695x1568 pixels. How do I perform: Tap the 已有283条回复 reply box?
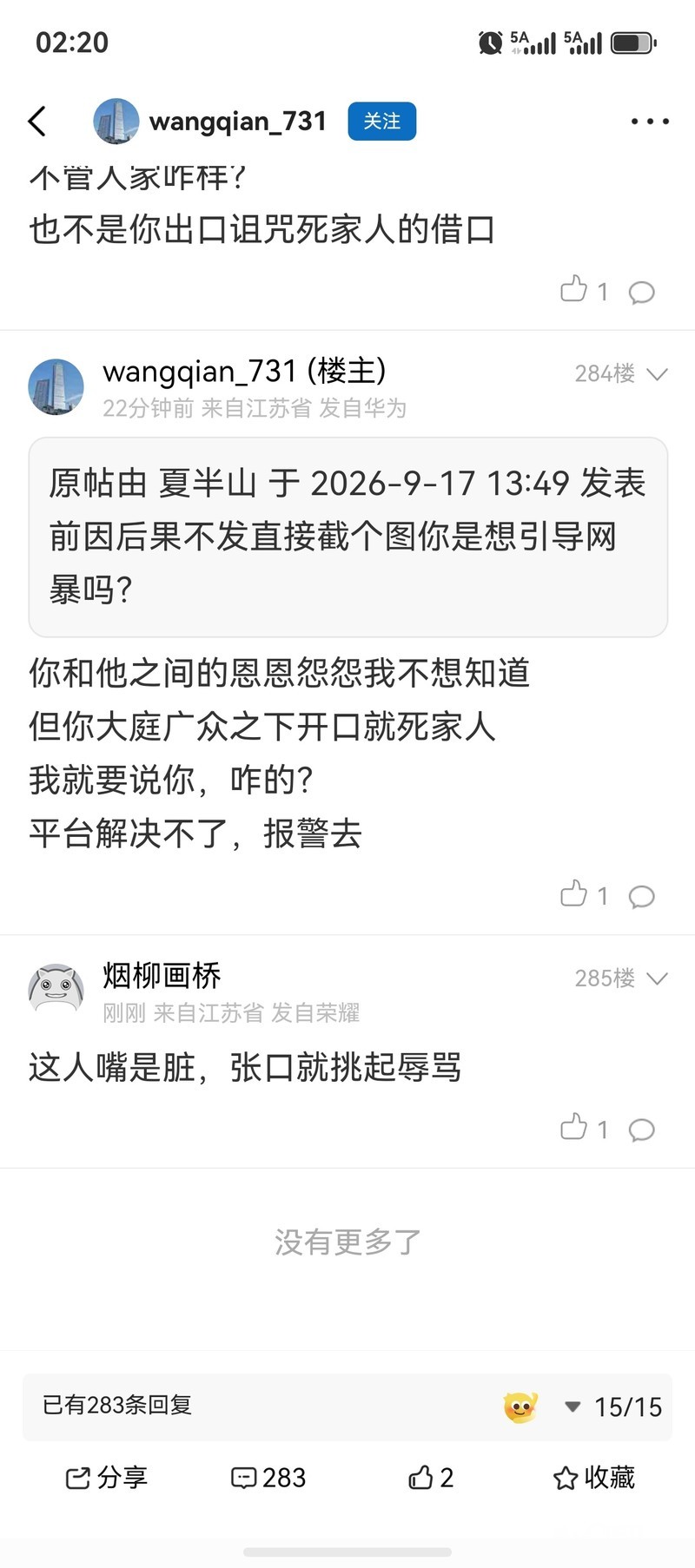click(261, 1406)
